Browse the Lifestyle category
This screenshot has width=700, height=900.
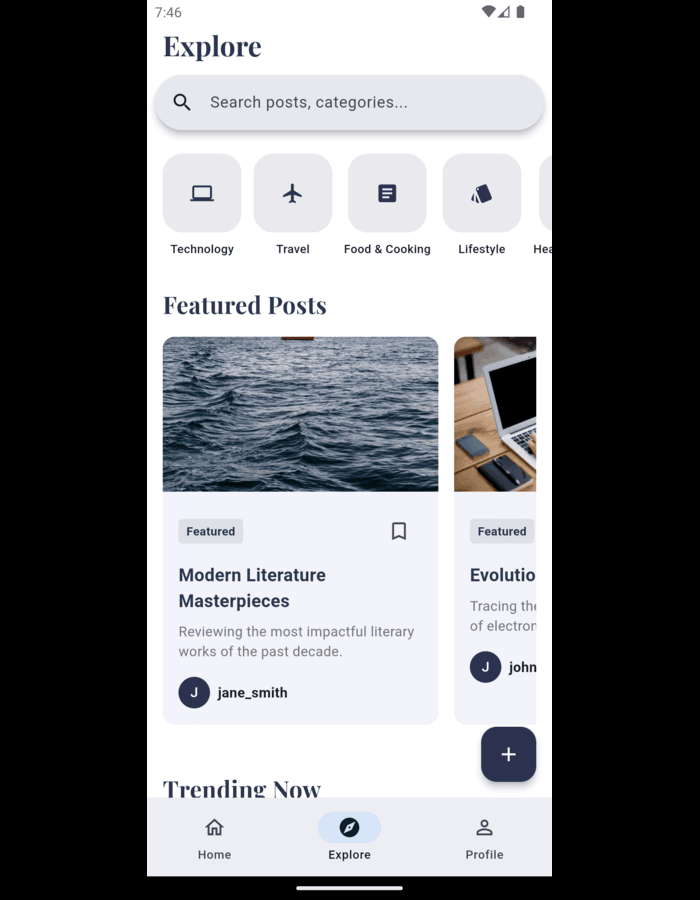(482, 194)
